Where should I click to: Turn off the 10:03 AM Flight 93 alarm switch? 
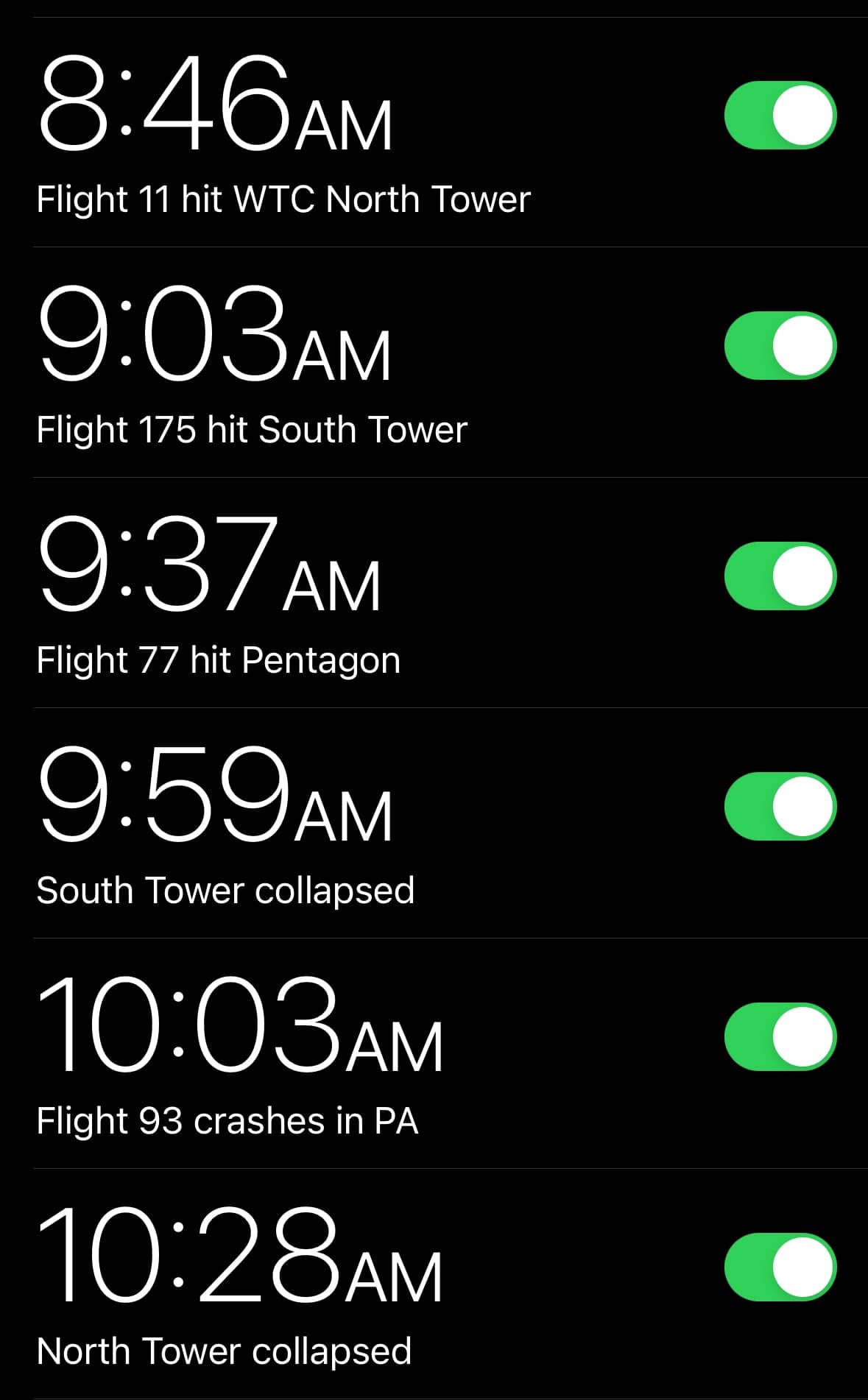(x=780, y=1037)
